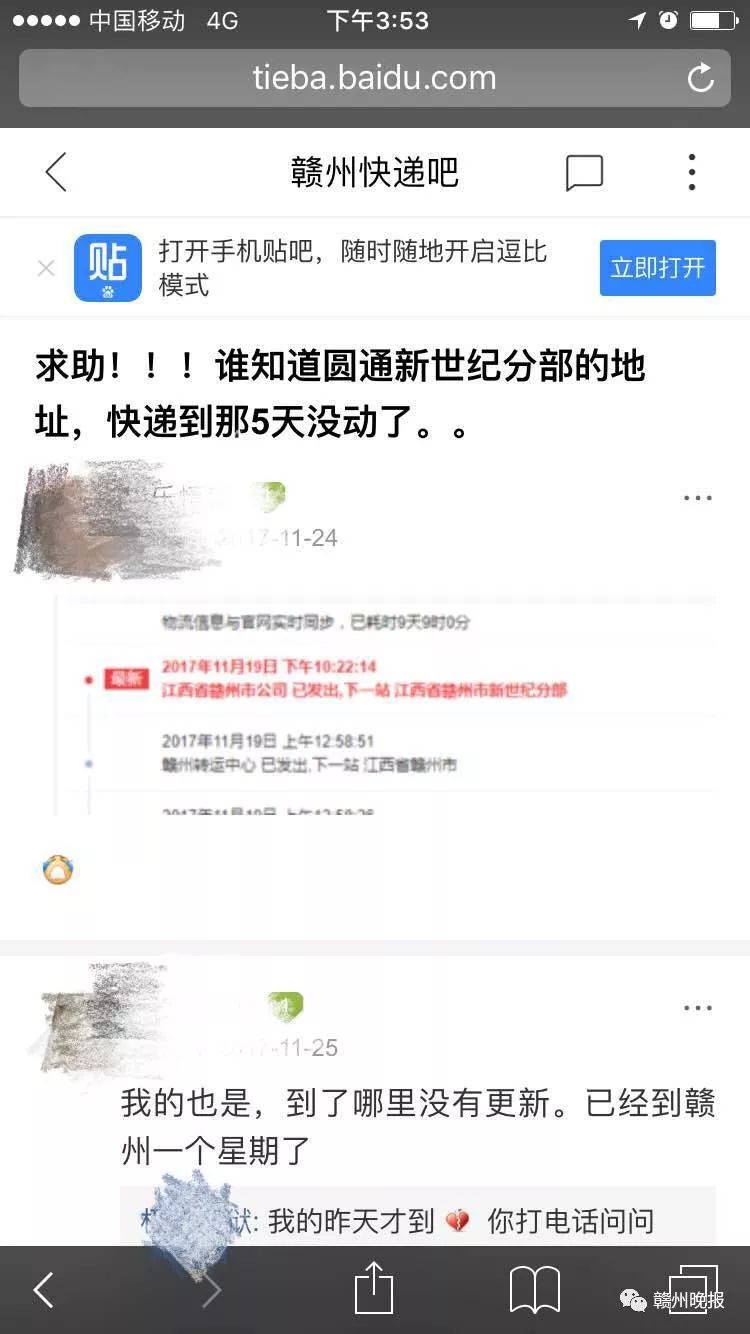Open options for the 2017-11-24 post
This screenshot has width=750, height=1334.
pos(697,498)
